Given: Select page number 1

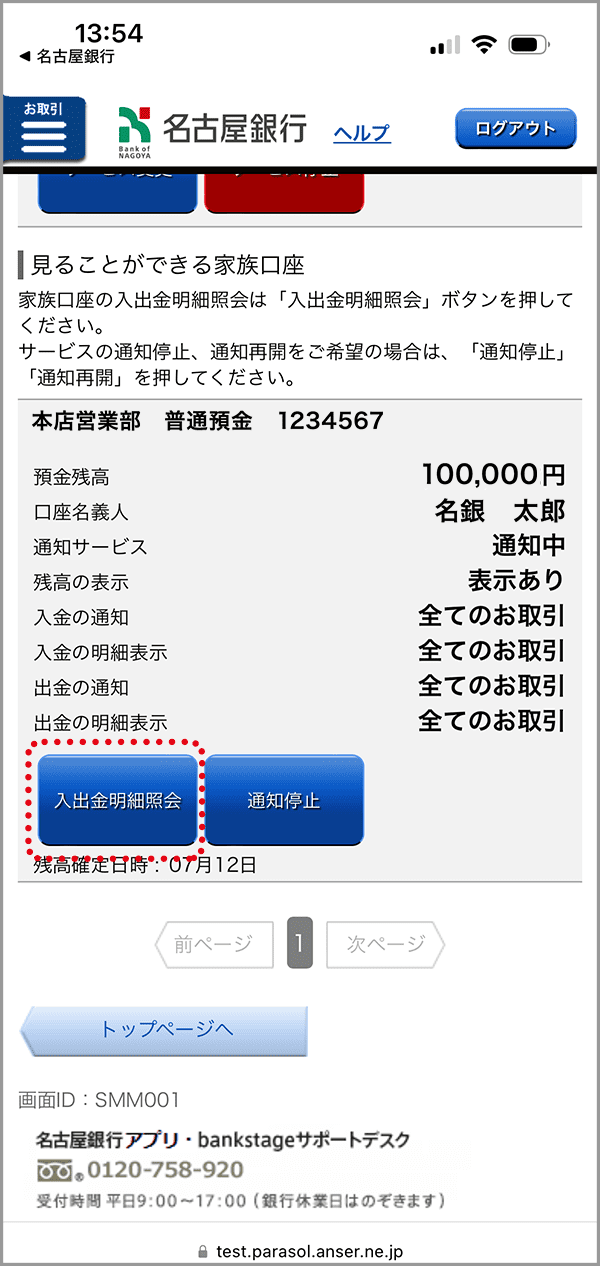Looking at the screenshot, I should [300, 943].
